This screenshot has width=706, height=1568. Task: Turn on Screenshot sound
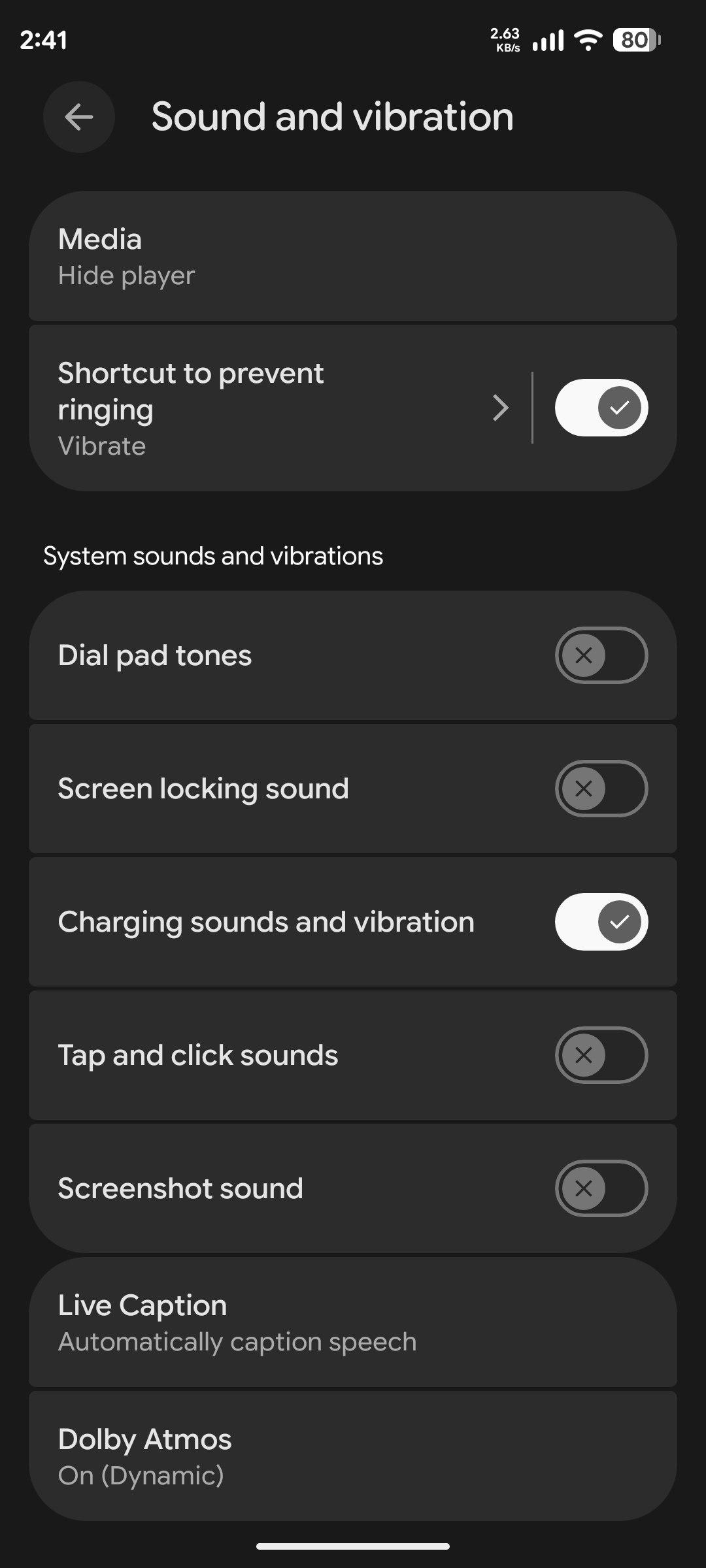tap(601, 1188)
